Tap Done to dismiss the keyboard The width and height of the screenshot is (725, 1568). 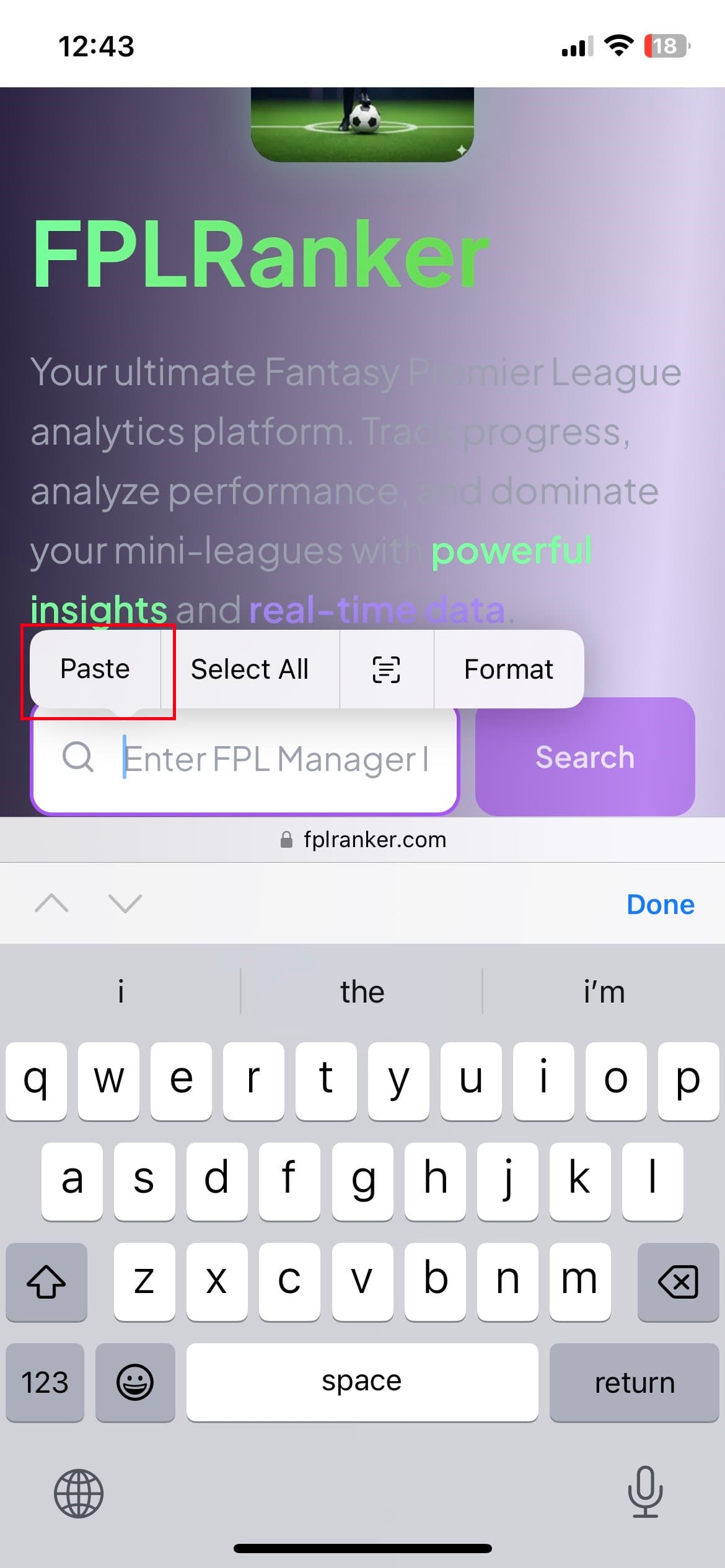point(660,904)
